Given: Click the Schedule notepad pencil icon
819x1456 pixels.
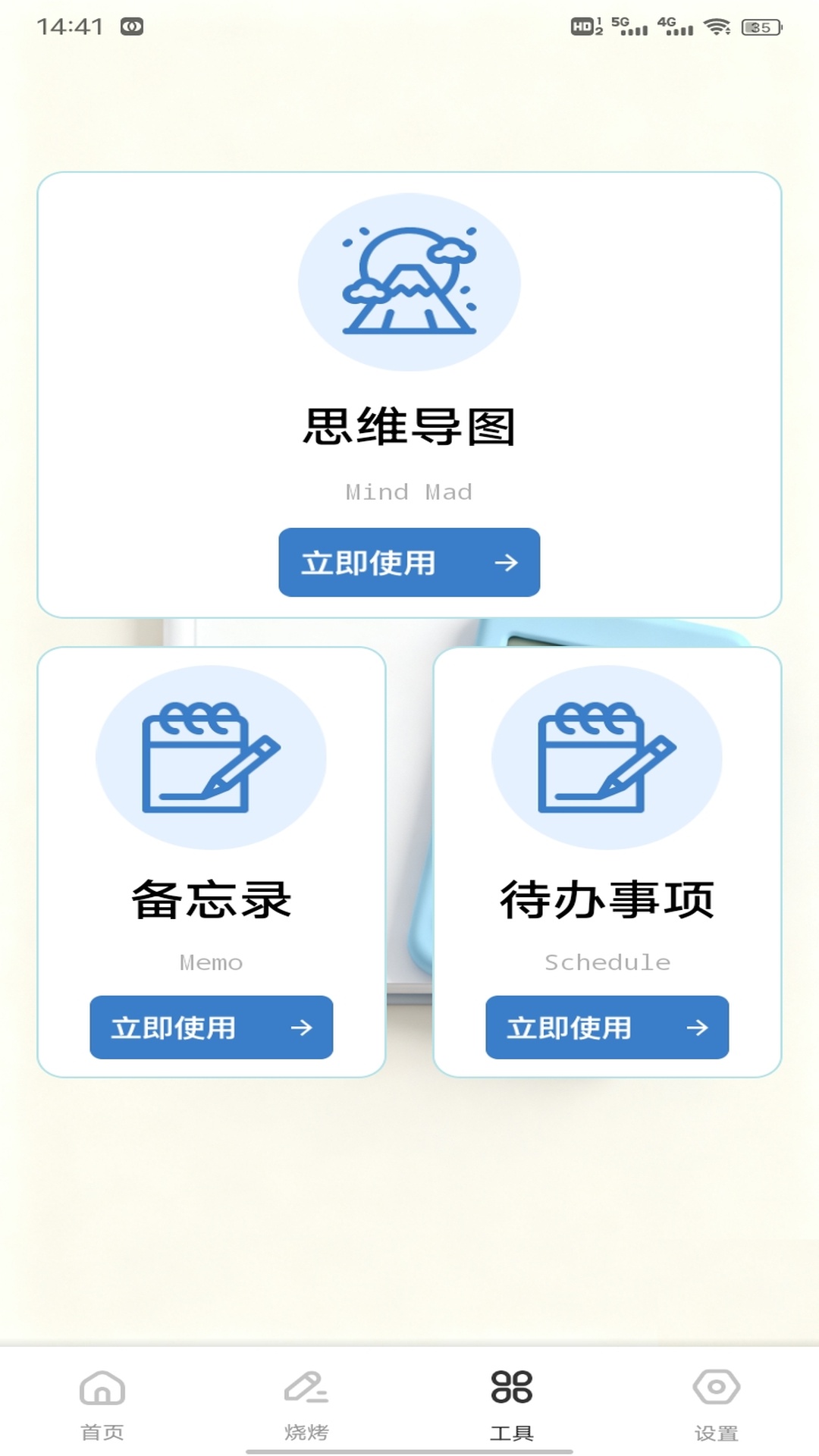Looking at the screenshot, I should pyautogui.click(x=607, y=758).
